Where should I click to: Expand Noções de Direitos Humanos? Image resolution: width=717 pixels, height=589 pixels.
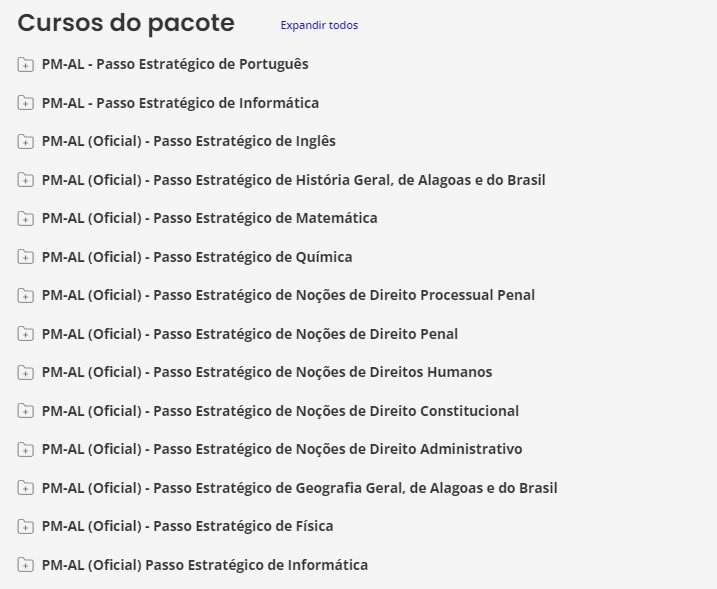coord(266,372)
